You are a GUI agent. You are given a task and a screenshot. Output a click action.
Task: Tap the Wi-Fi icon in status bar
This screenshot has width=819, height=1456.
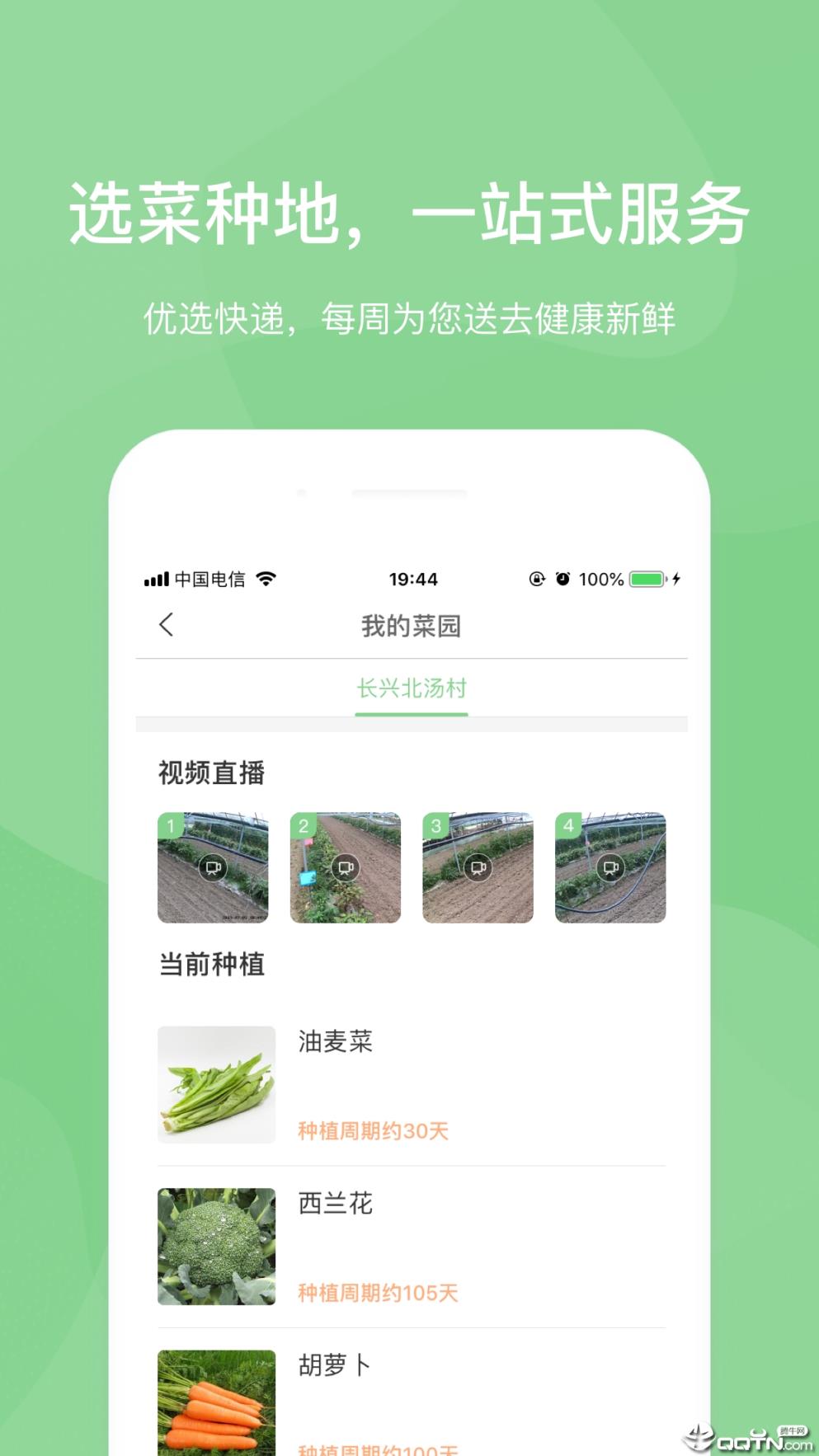click(266, 578)
